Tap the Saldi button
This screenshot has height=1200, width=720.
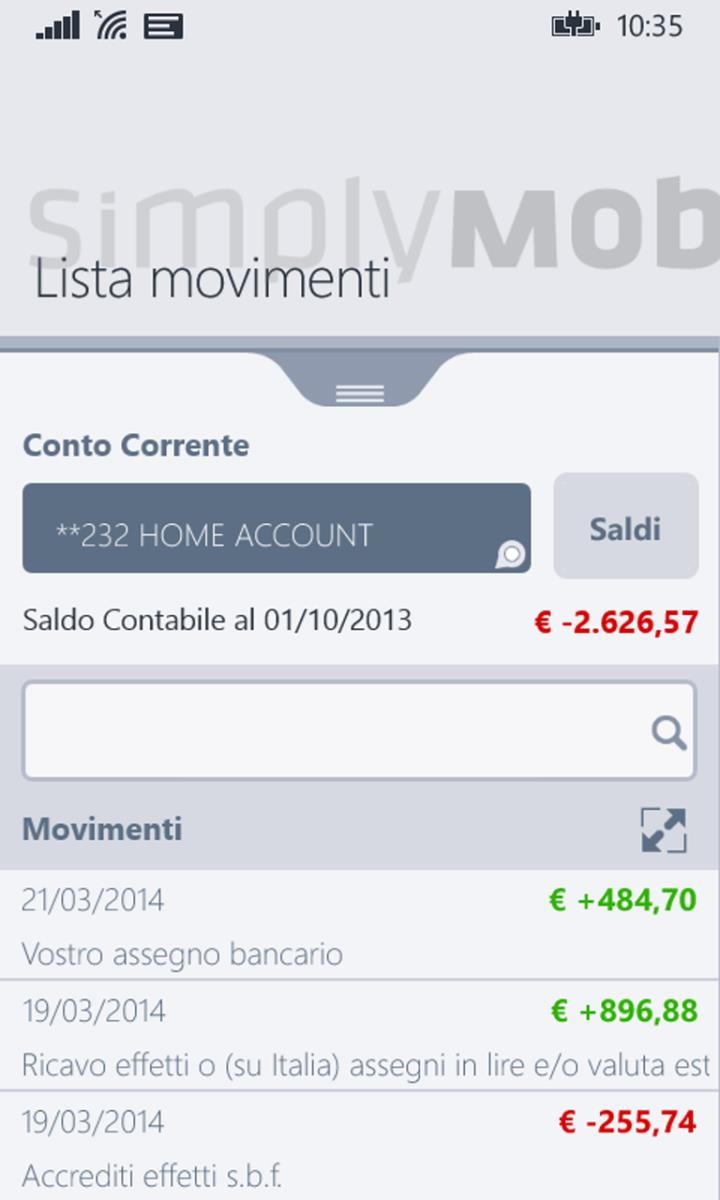(x=626, y=526)
